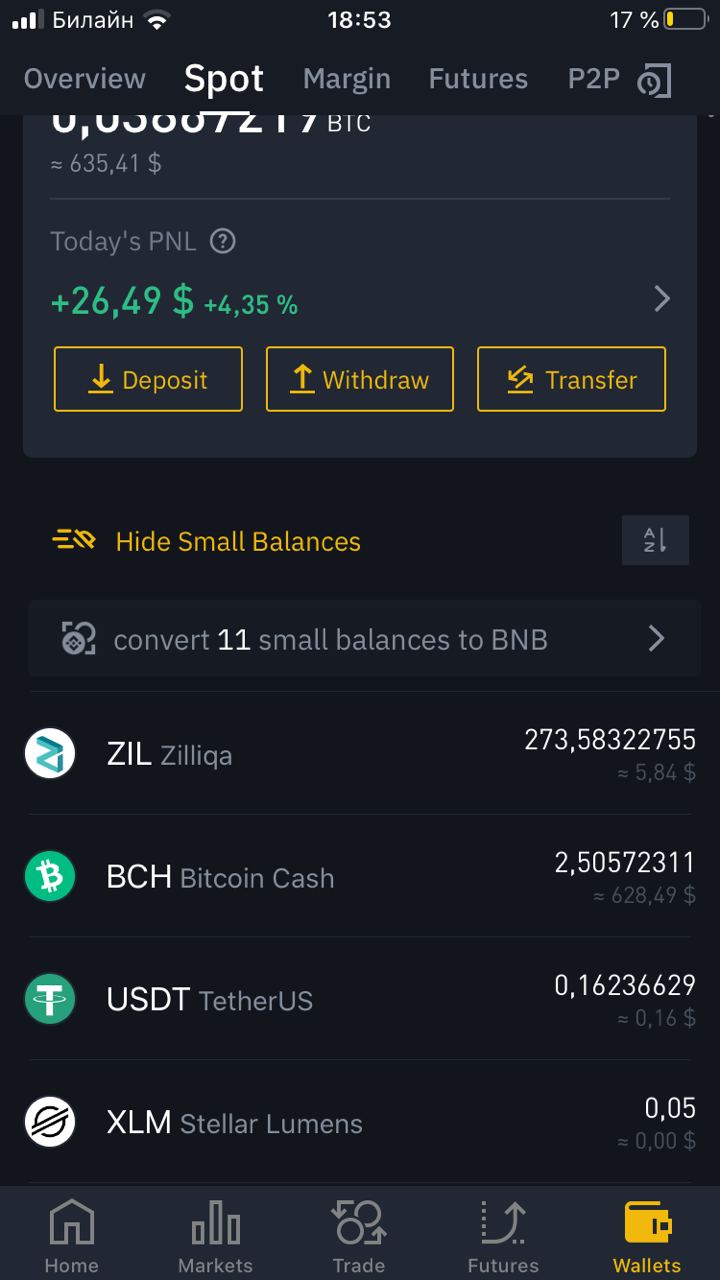Tap the Transfer button

pyautogui.click(x=571, y=379)
